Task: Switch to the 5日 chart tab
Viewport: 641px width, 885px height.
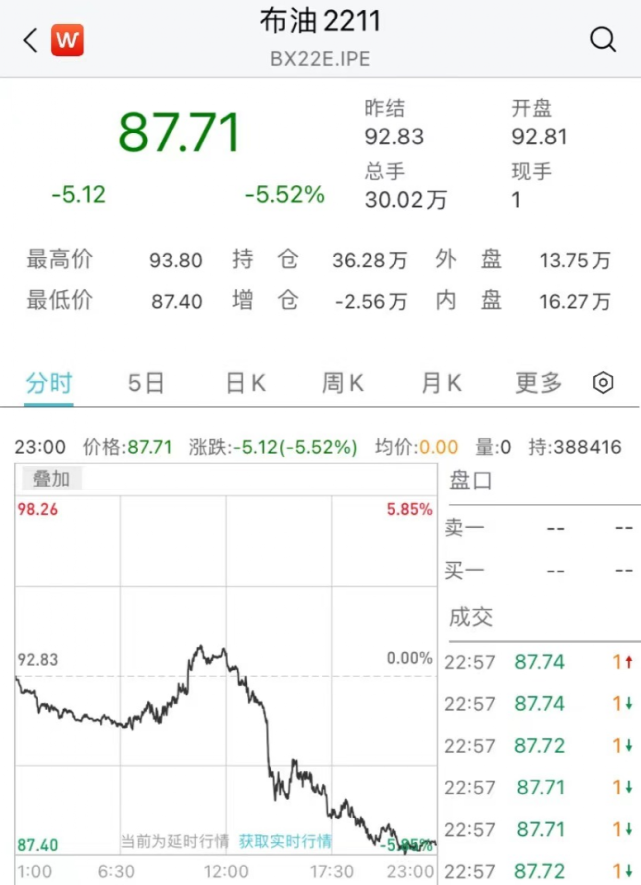Action: [x=146, y=383]
